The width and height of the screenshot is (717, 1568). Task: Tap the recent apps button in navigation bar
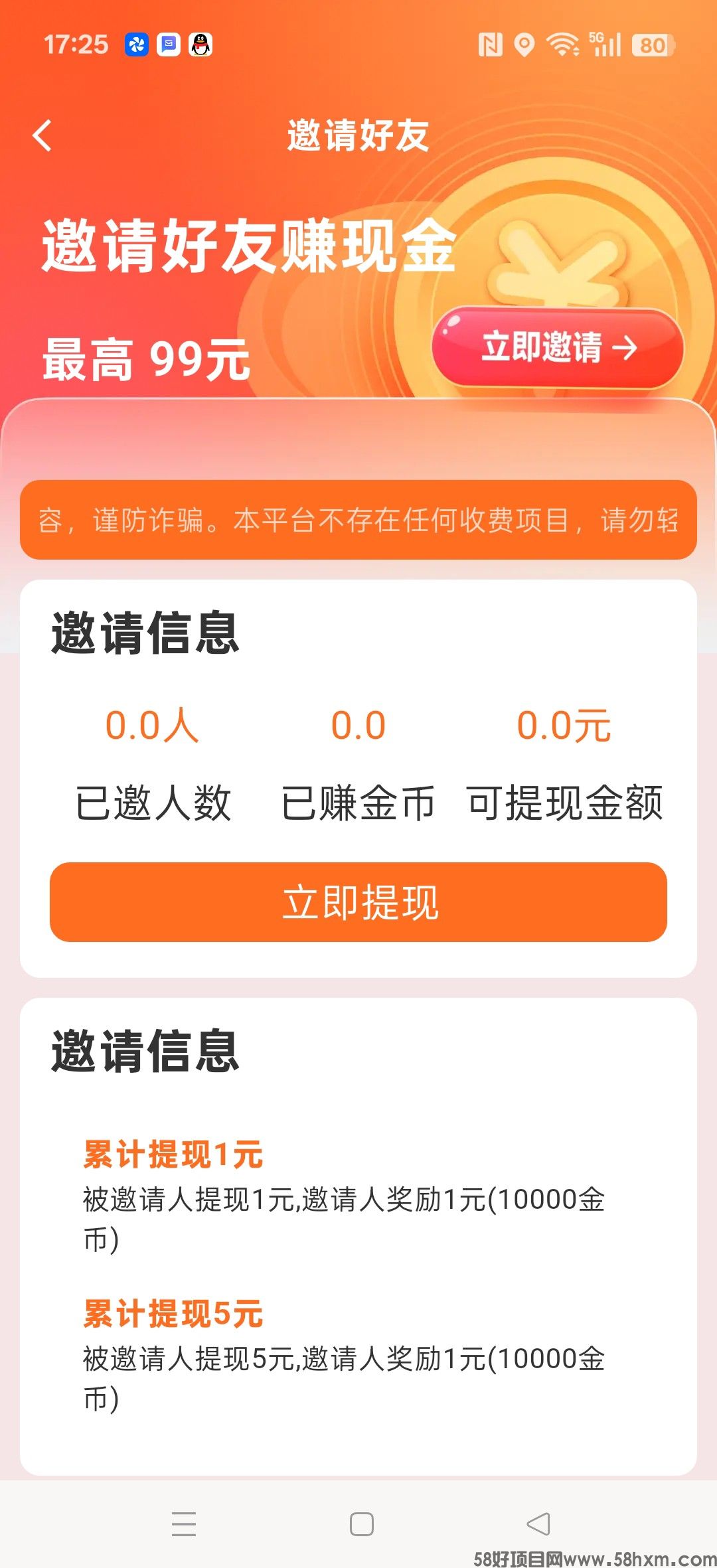185,1524
